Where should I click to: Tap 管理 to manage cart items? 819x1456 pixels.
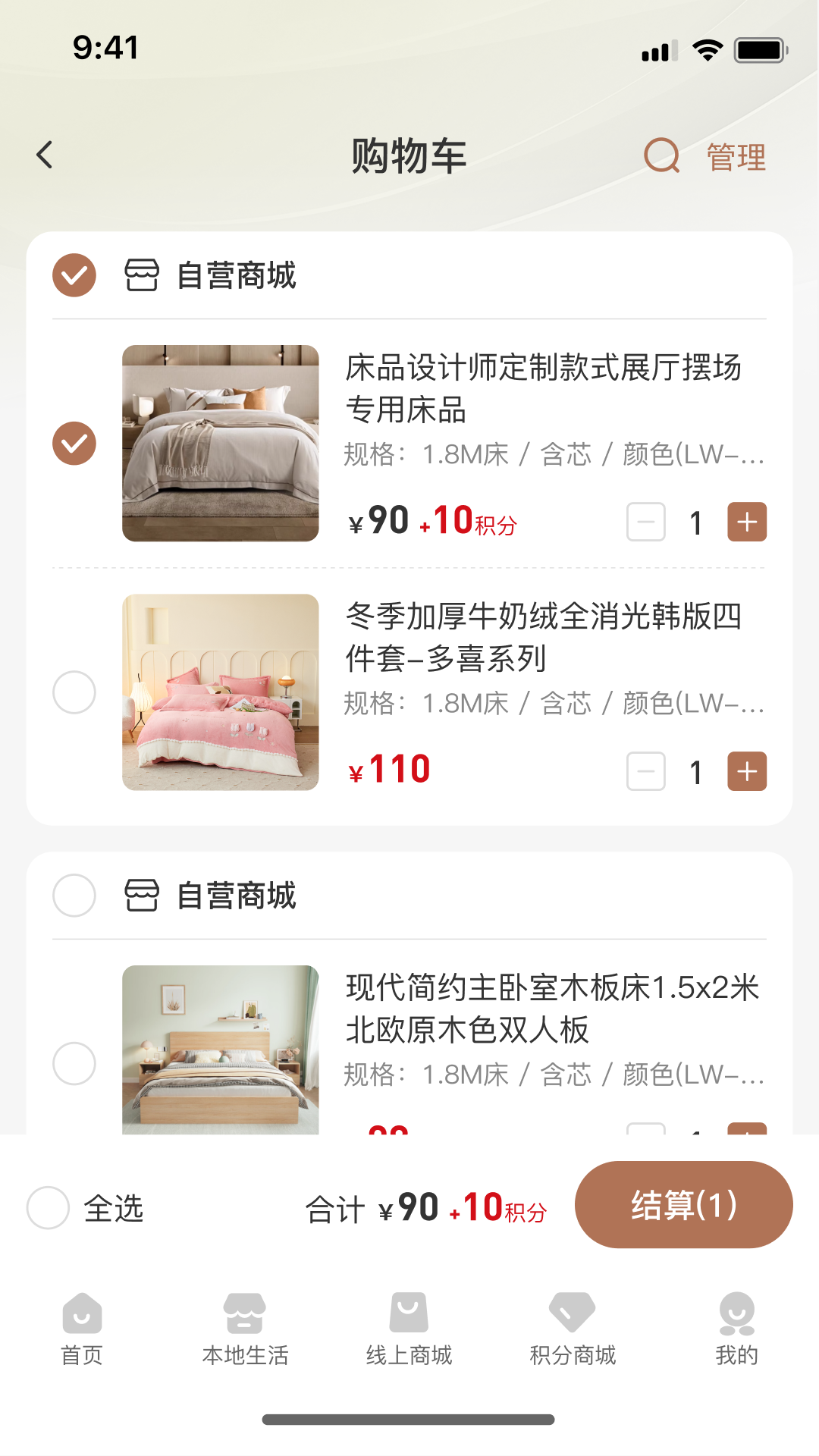[736, 158]
